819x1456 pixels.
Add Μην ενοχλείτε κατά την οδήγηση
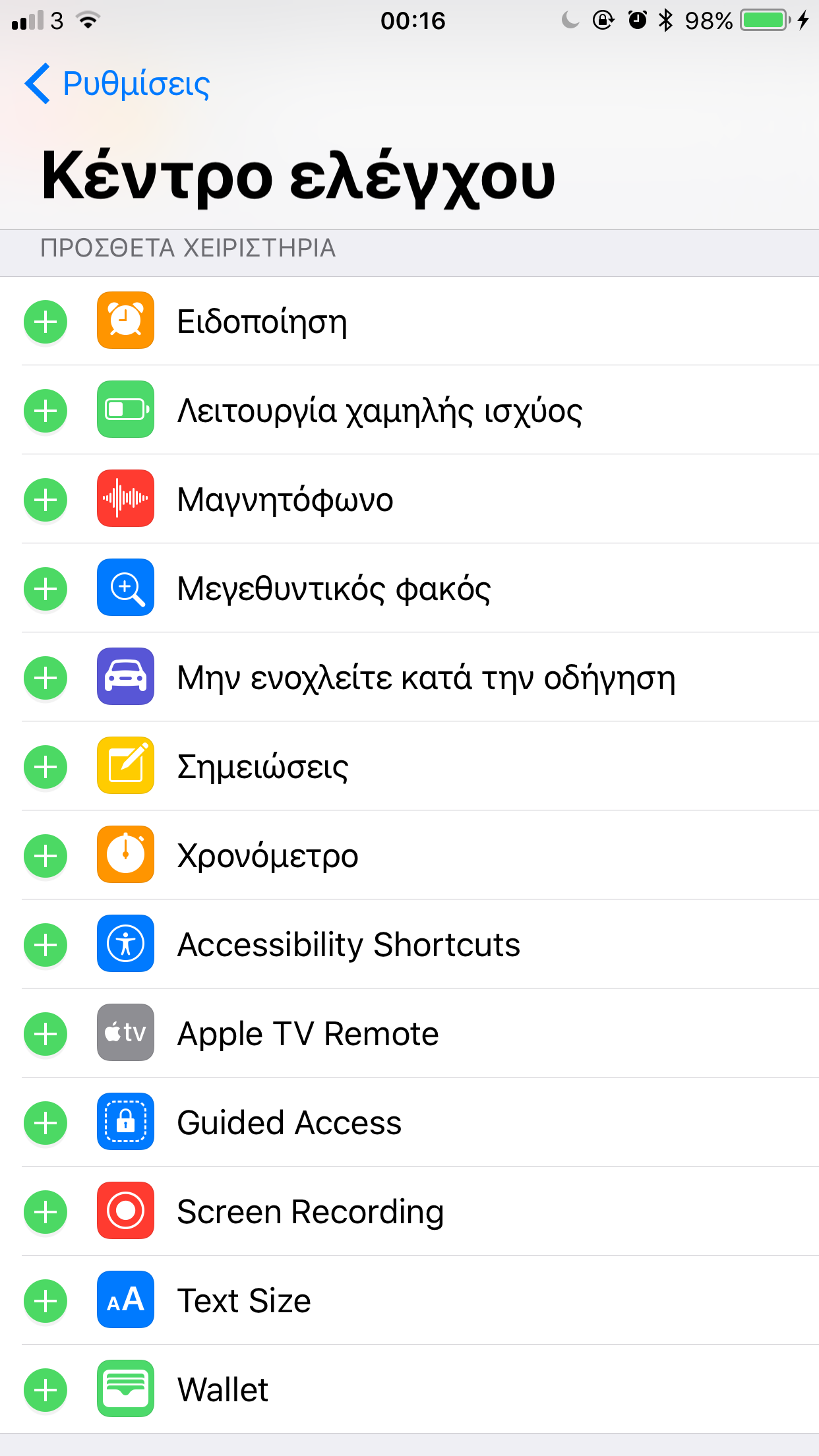[45, 679]
